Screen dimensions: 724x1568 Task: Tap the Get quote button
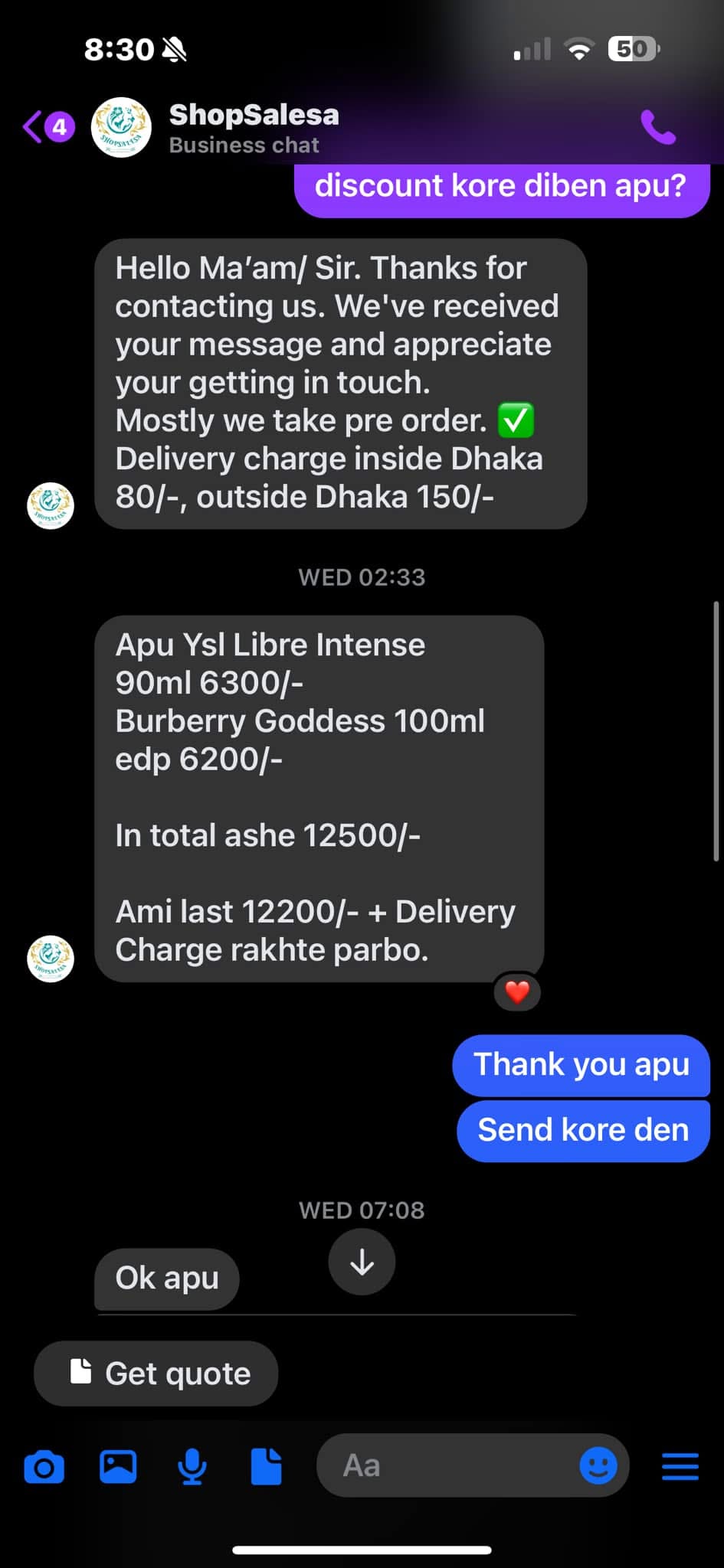[156, 1374]
